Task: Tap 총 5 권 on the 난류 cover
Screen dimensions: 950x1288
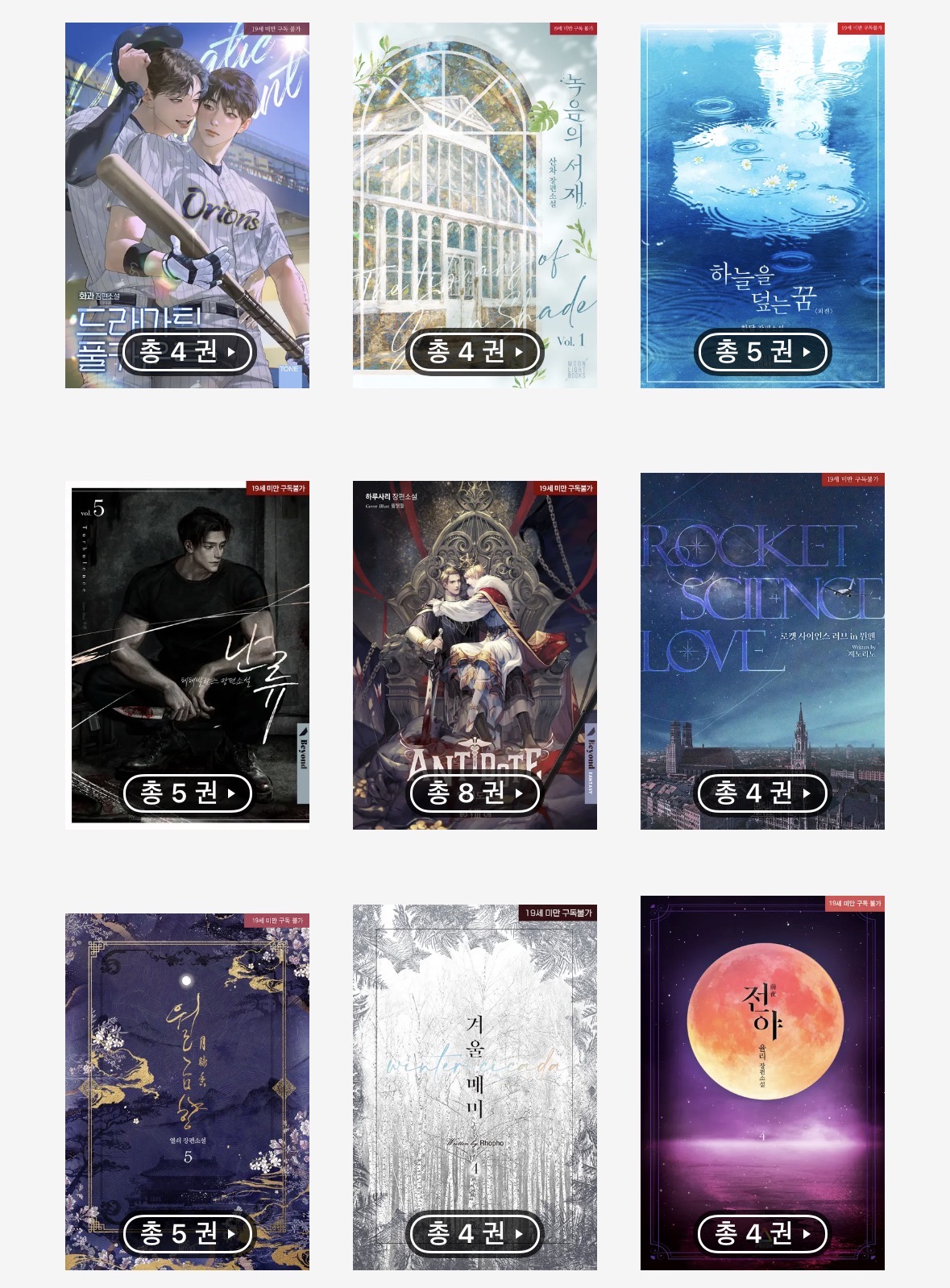Action: pyautogui.click(x=187, y=793)
